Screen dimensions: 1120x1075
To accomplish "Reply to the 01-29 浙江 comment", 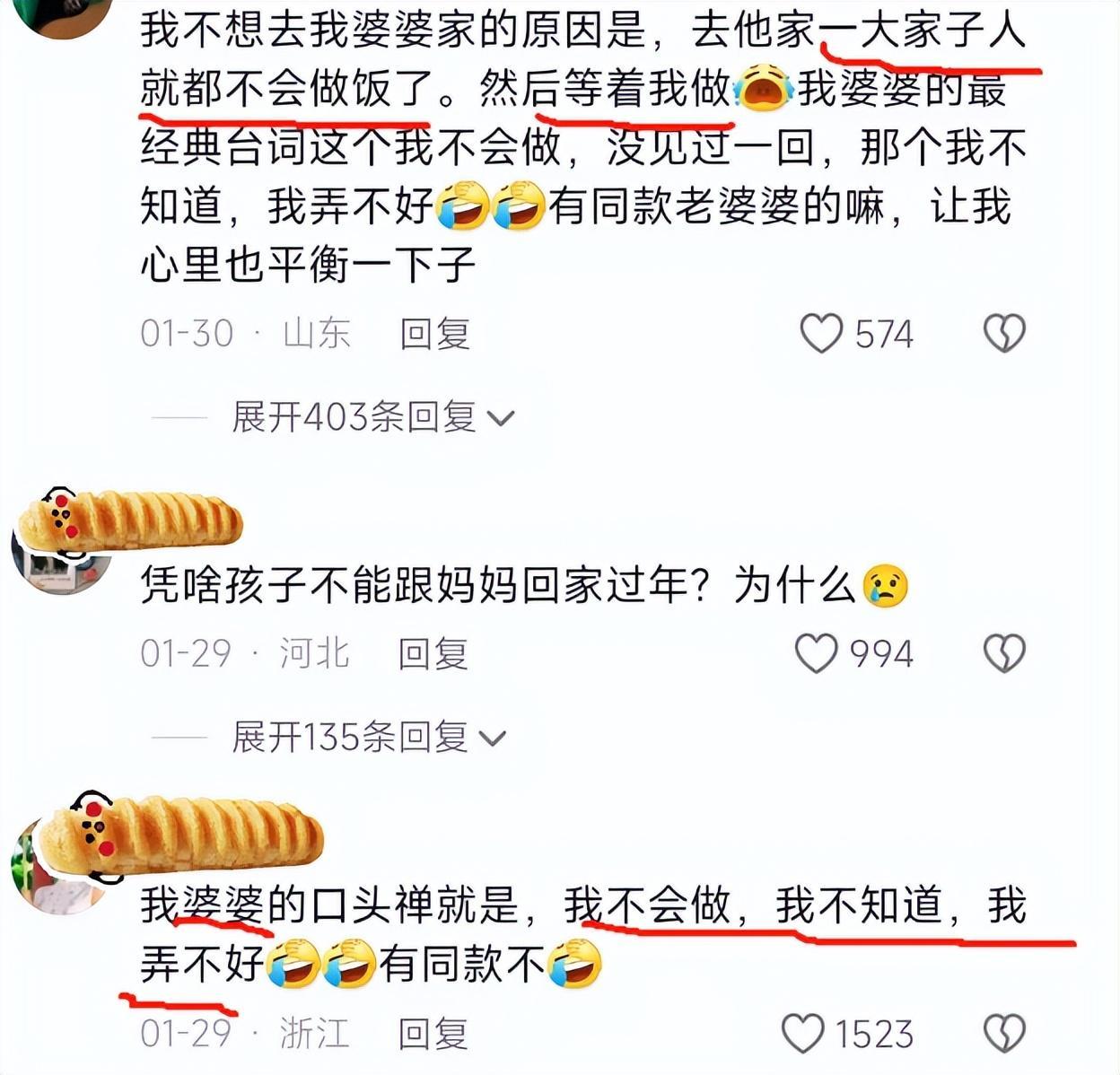I will coord(433,1034).
